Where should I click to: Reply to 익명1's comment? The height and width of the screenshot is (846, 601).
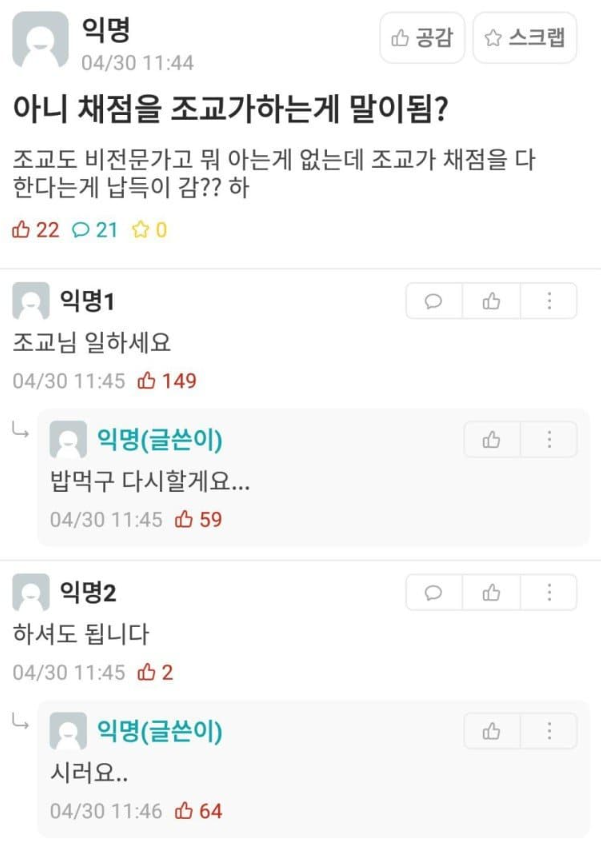434,301
